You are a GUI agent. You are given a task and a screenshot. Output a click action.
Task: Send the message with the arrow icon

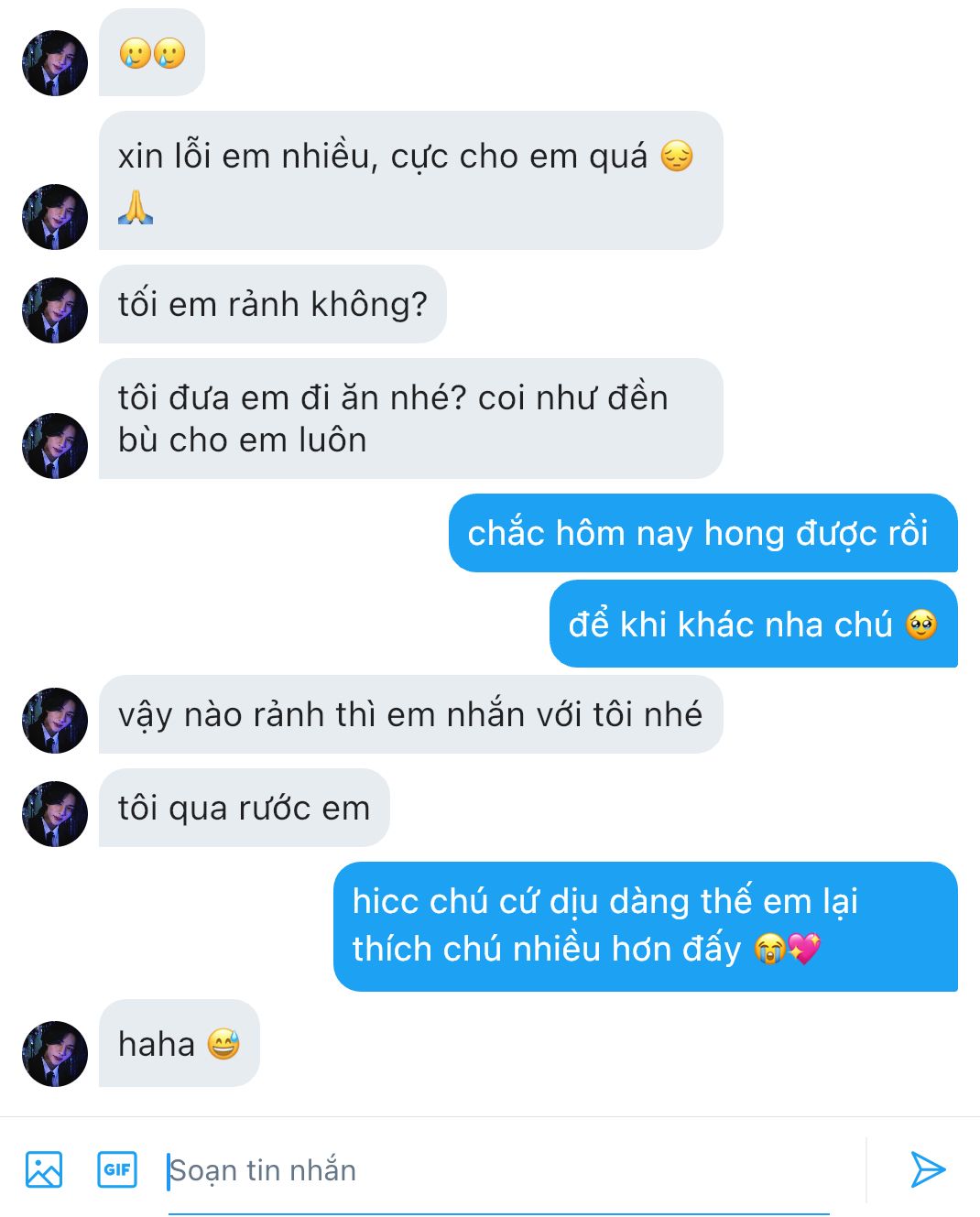coord(927,1169)
